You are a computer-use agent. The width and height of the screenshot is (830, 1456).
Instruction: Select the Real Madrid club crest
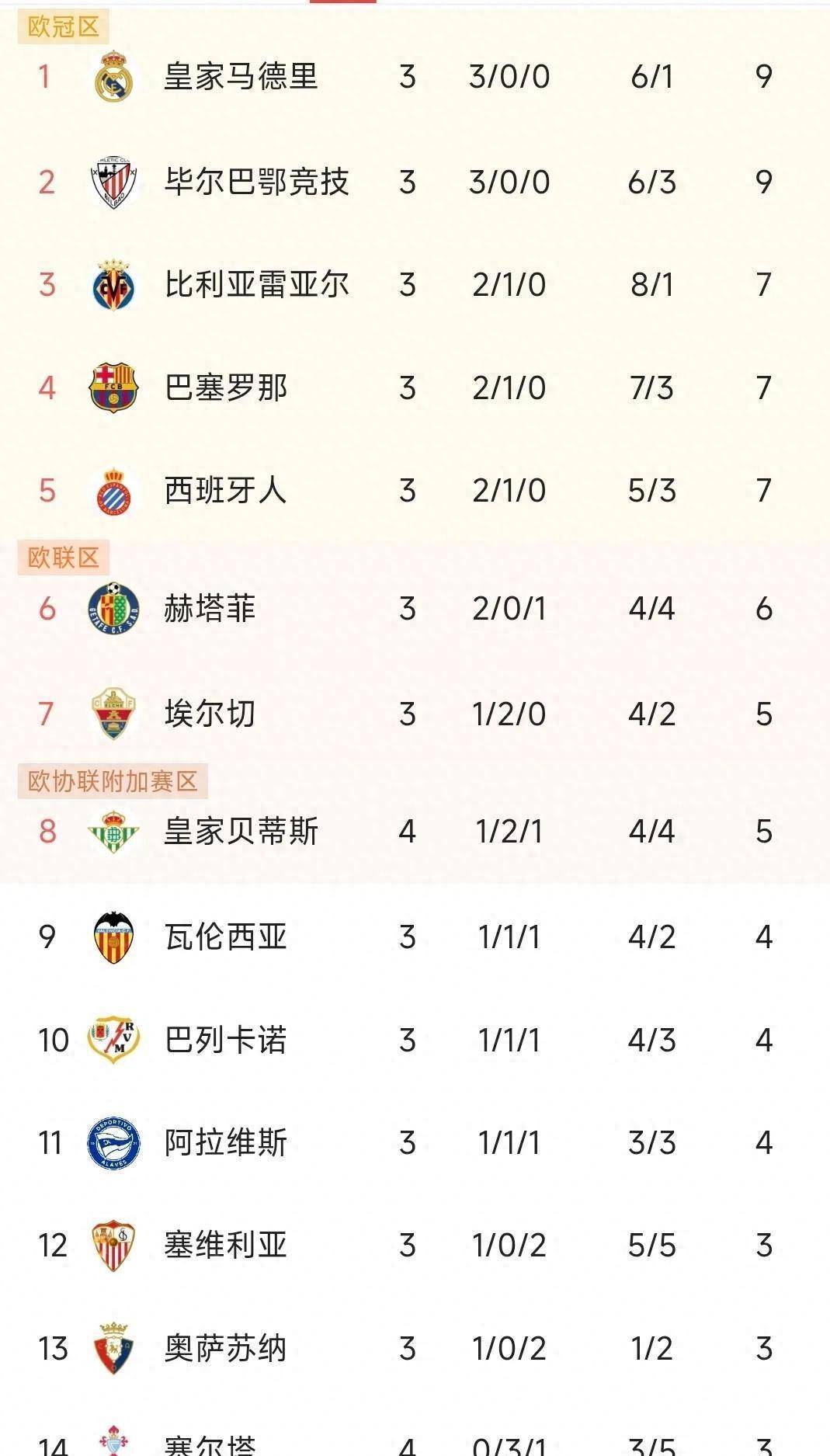click(x=113, y=77)
